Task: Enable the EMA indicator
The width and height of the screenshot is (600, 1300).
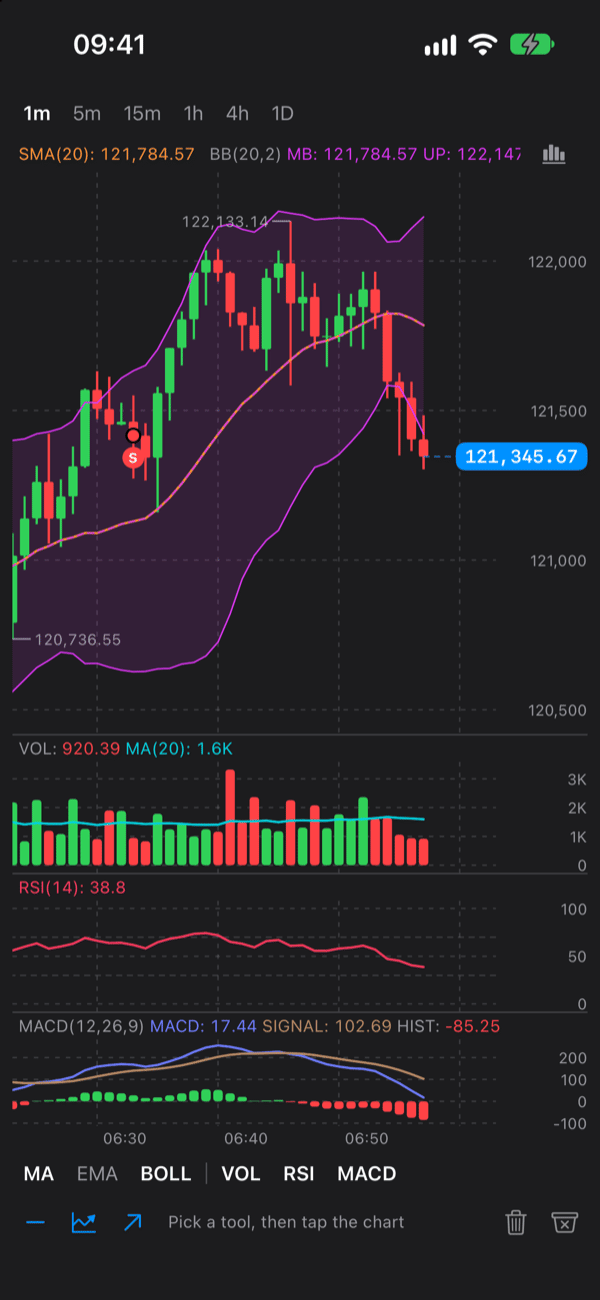Action: [97, 1174]
